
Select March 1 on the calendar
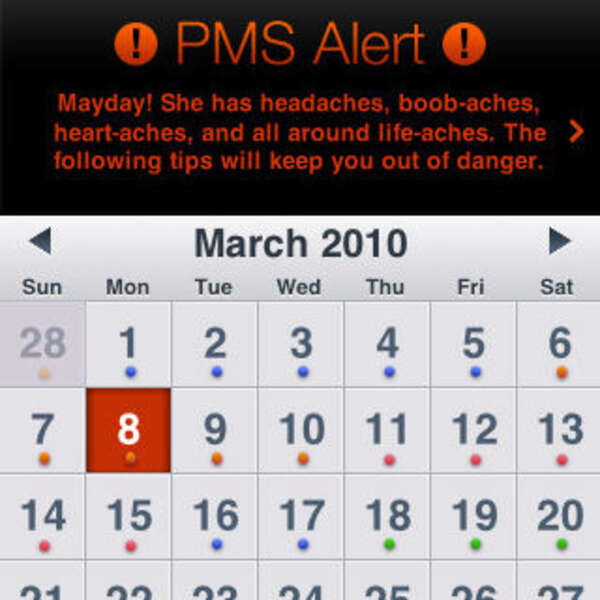pyautogui.click(x=129, y=344)
